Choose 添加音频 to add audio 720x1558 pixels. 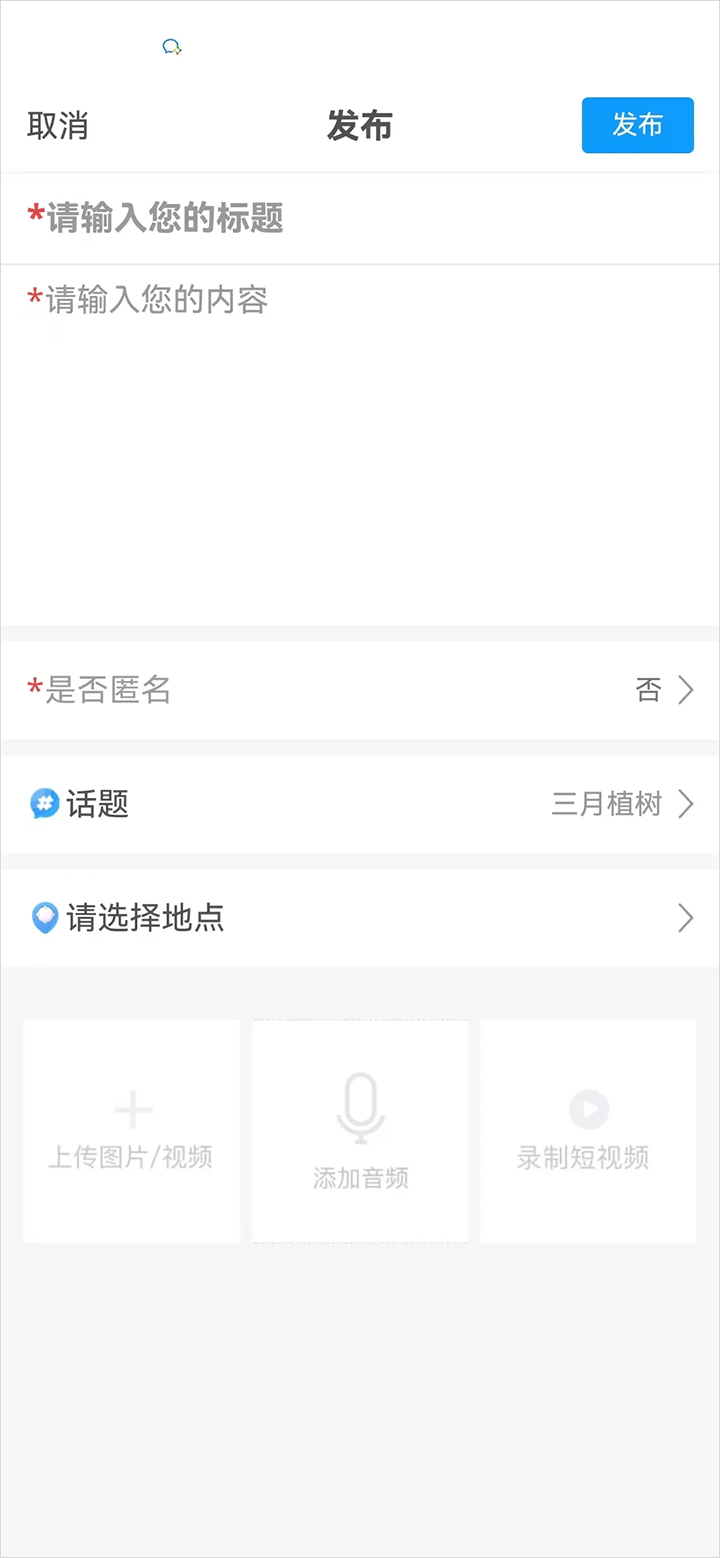point(360,1131)
